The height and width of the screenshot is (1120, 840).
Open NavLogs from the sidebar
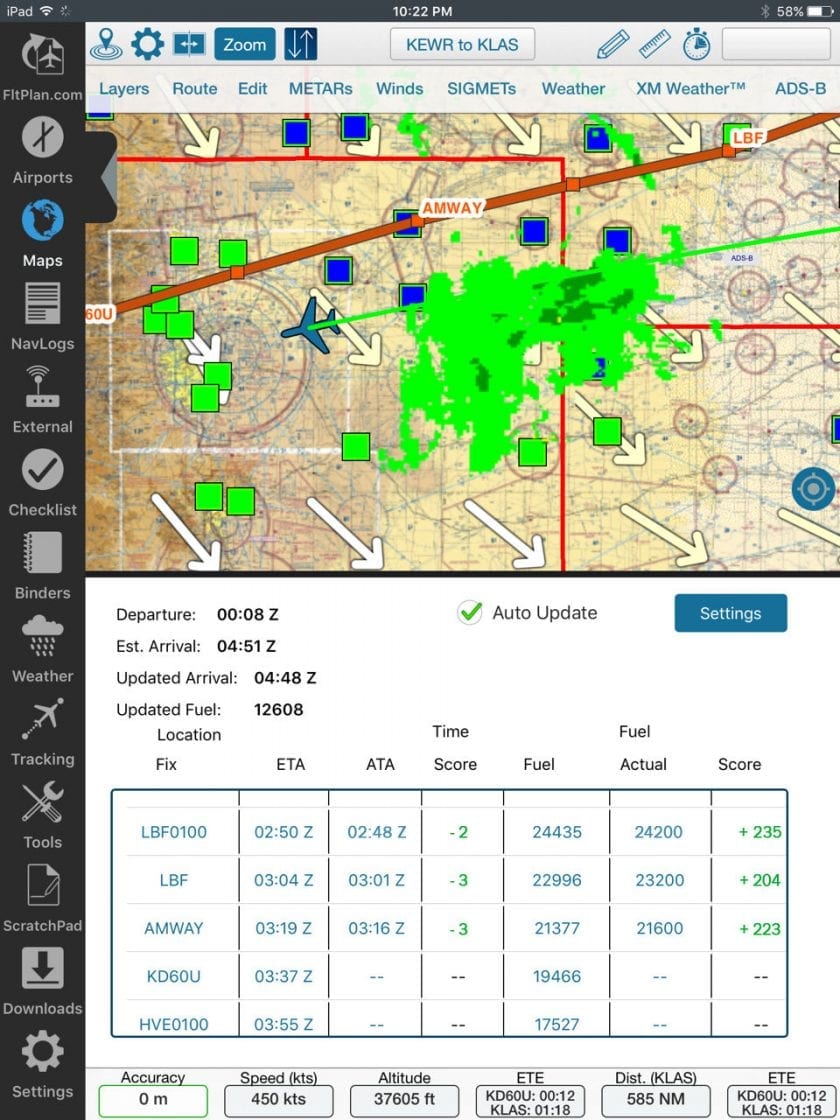(42, 317)
